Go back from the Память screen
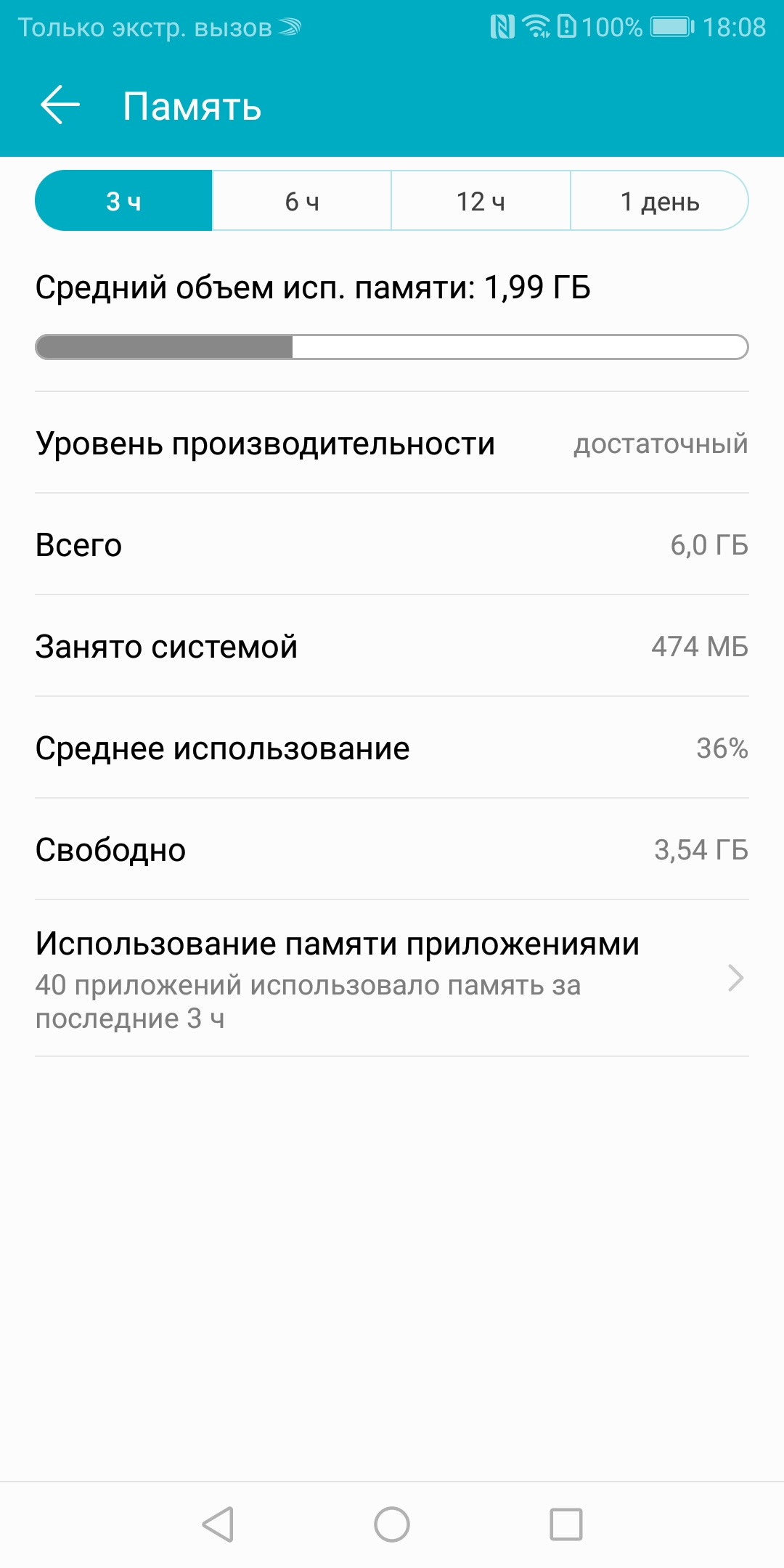The image size is (784, 1568). point(60,105)
